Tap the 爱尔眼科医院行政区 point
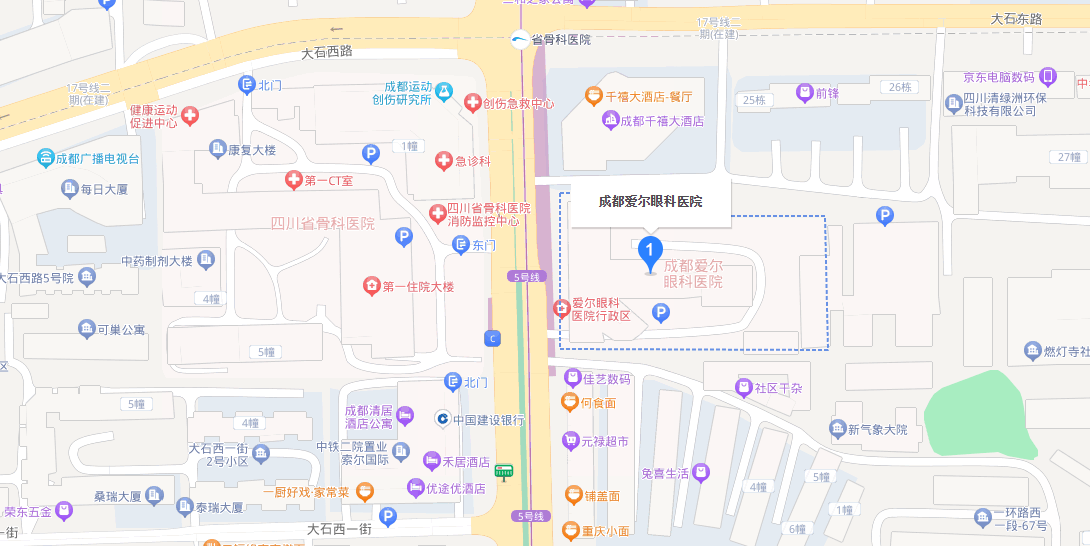Viewport: 1090px width, 546px height. tap(561, 309)
